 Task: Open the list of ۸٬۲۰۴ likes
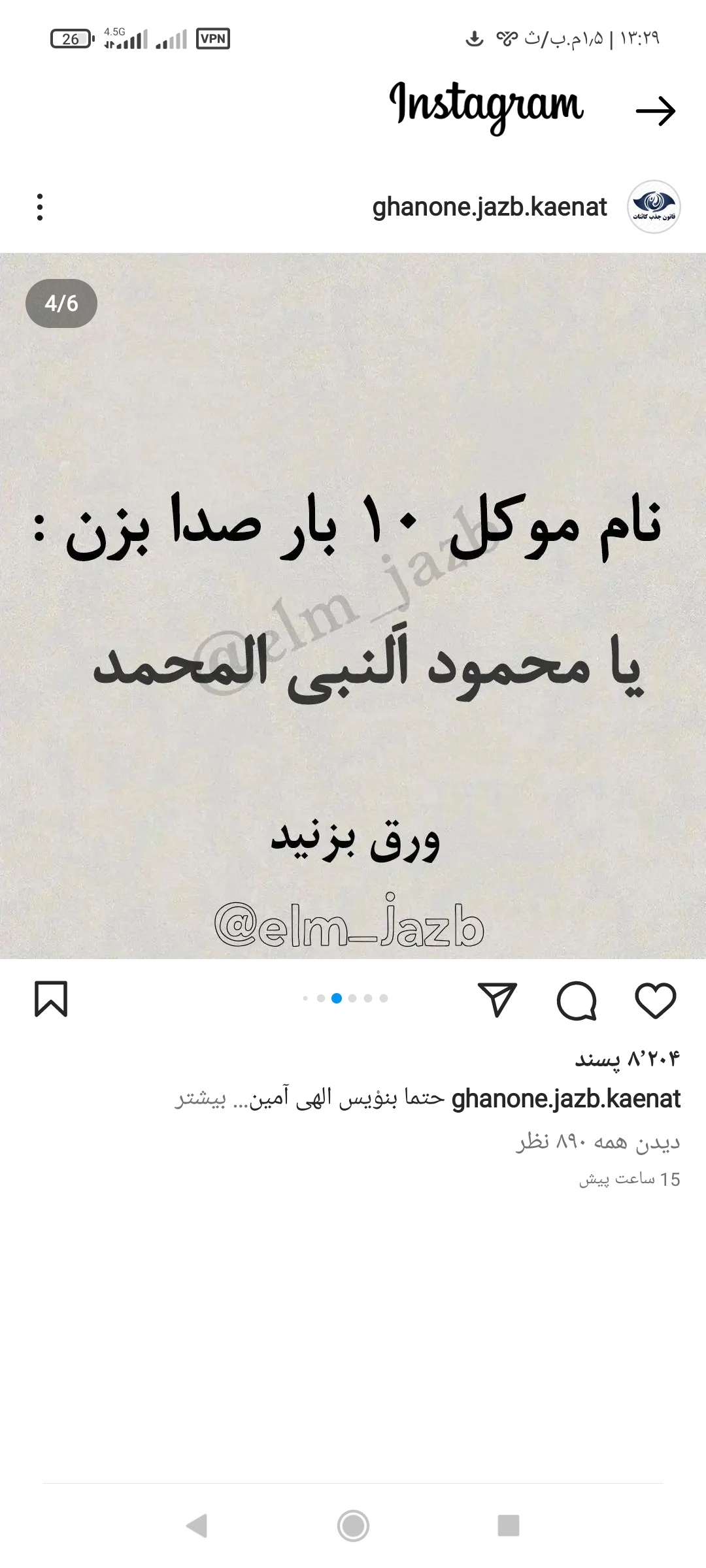coord(627,1058)
